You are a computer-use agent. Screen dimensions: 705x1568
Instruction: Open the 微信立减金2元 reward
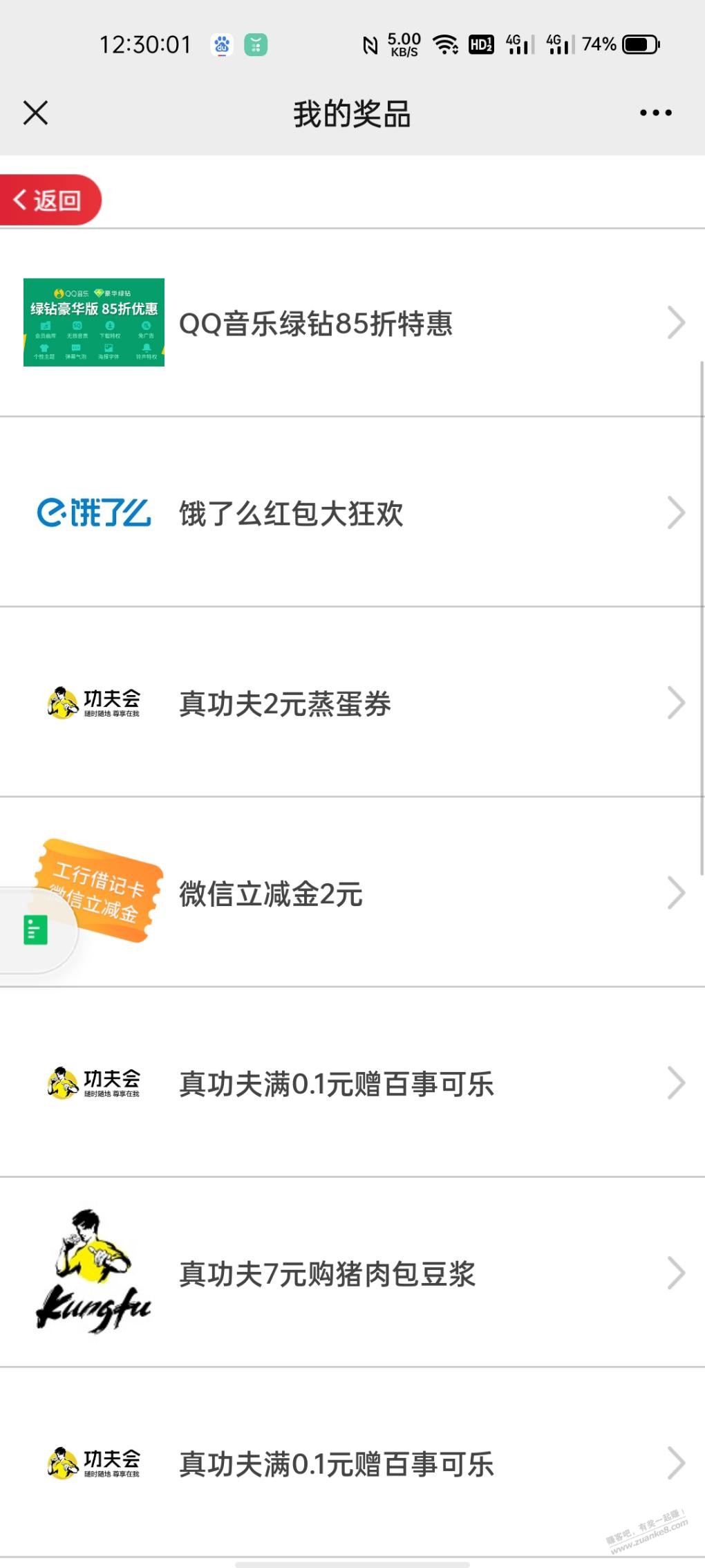(x=352, y=894)
